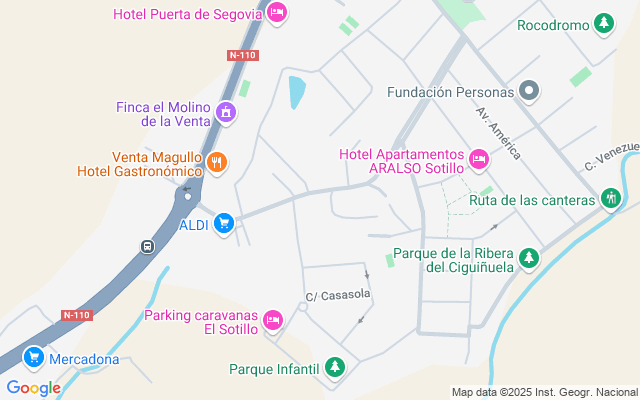The width and height of the screenshot is (640, 400).
Task: Open the Parque Infantil marker
Action: 335,369
